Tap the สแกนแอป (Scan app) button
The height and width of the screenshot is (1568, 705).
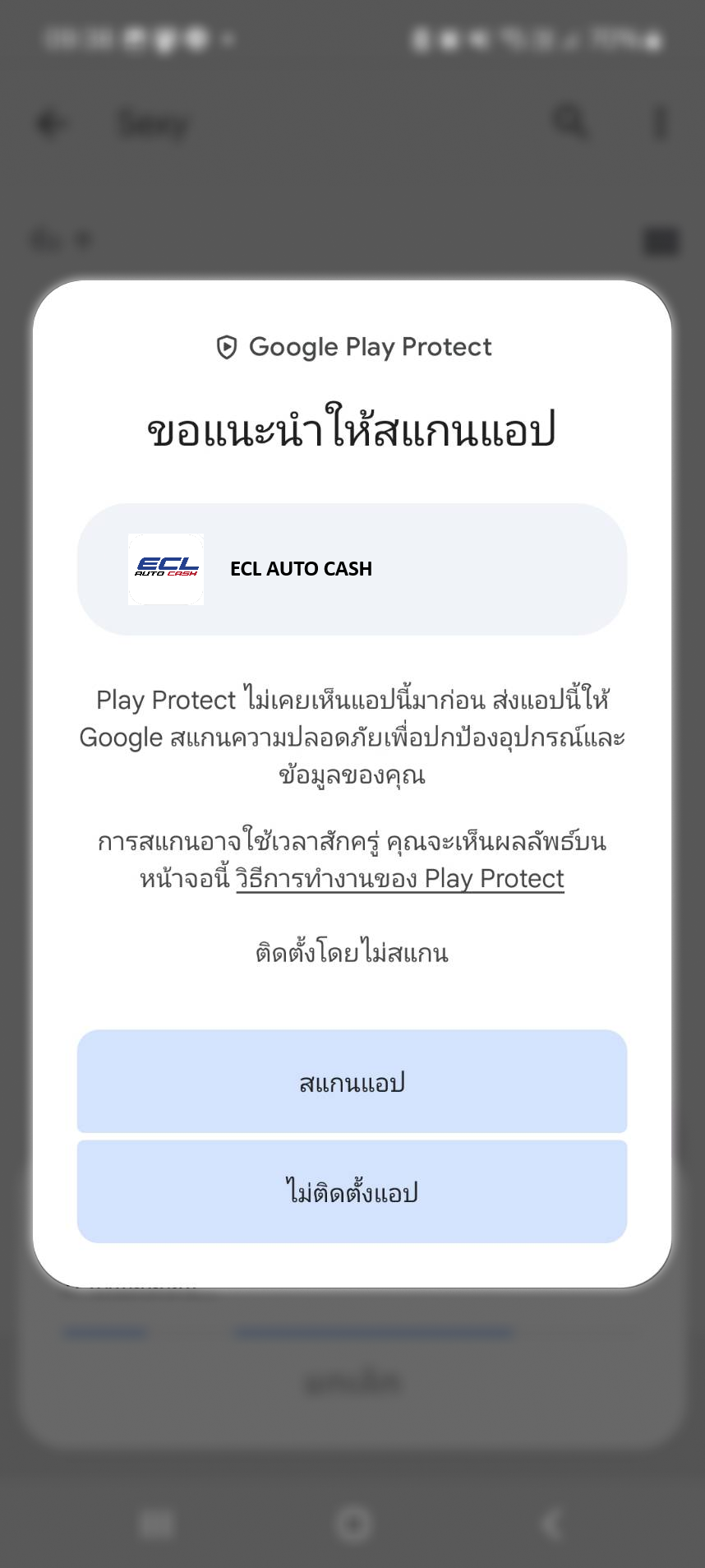352,1082
